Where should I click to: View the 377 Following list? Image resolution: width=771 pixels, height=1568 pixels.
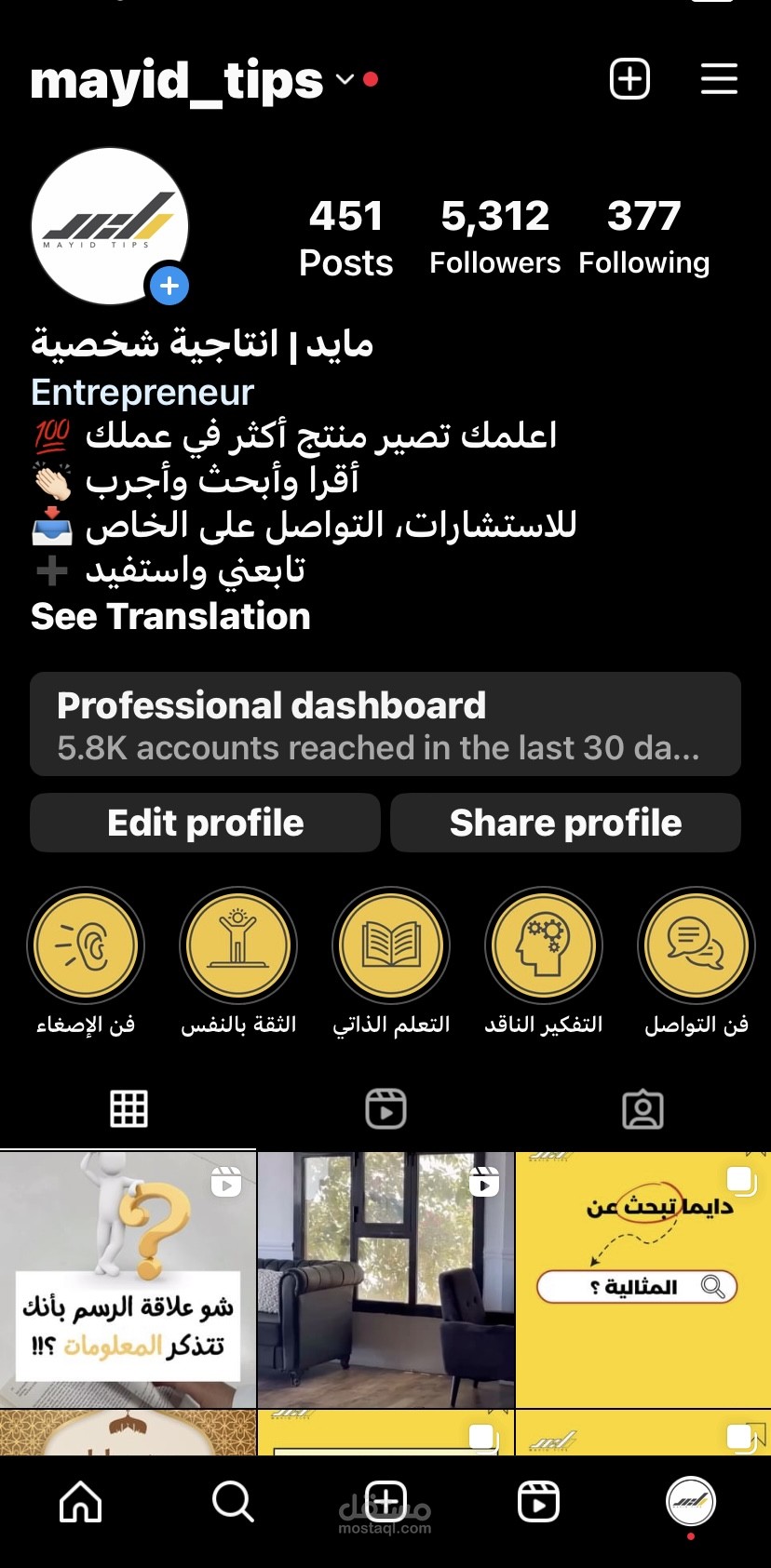point(643,236)
